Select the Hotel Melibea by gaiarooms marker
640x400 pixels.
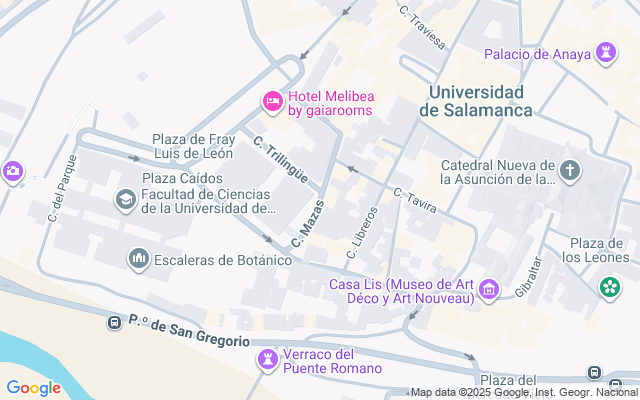tap(272, 102)
